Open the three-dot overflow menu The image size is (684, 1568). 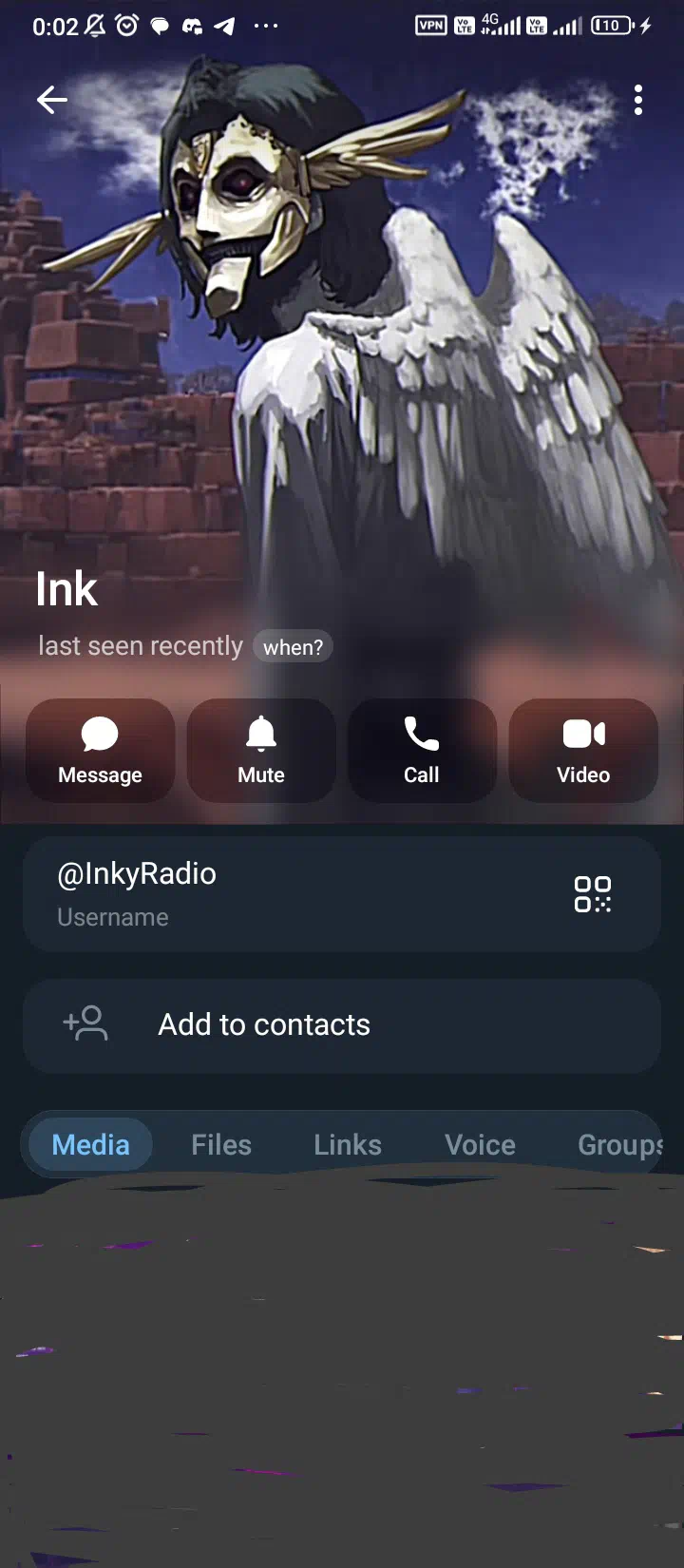coord(638,100)
